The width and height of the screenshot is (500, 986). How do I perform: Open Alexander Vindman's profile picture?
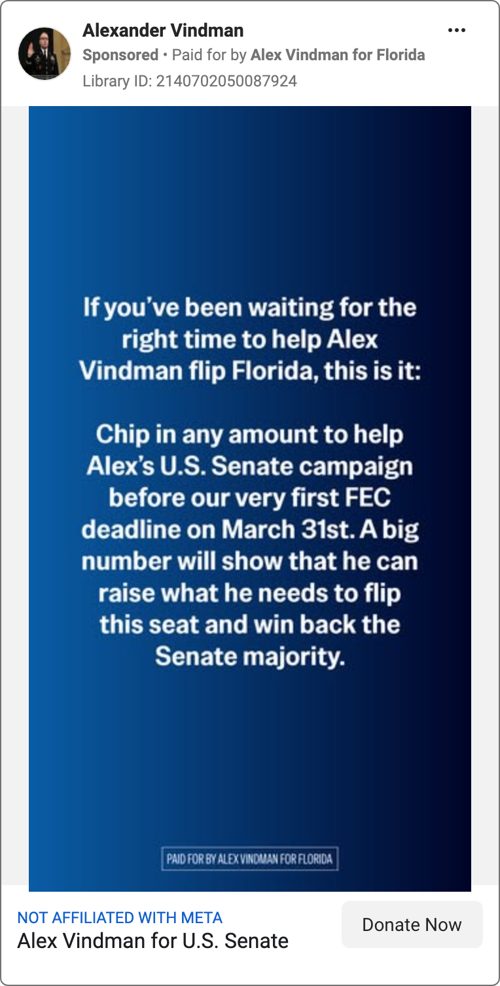[44, 53]
